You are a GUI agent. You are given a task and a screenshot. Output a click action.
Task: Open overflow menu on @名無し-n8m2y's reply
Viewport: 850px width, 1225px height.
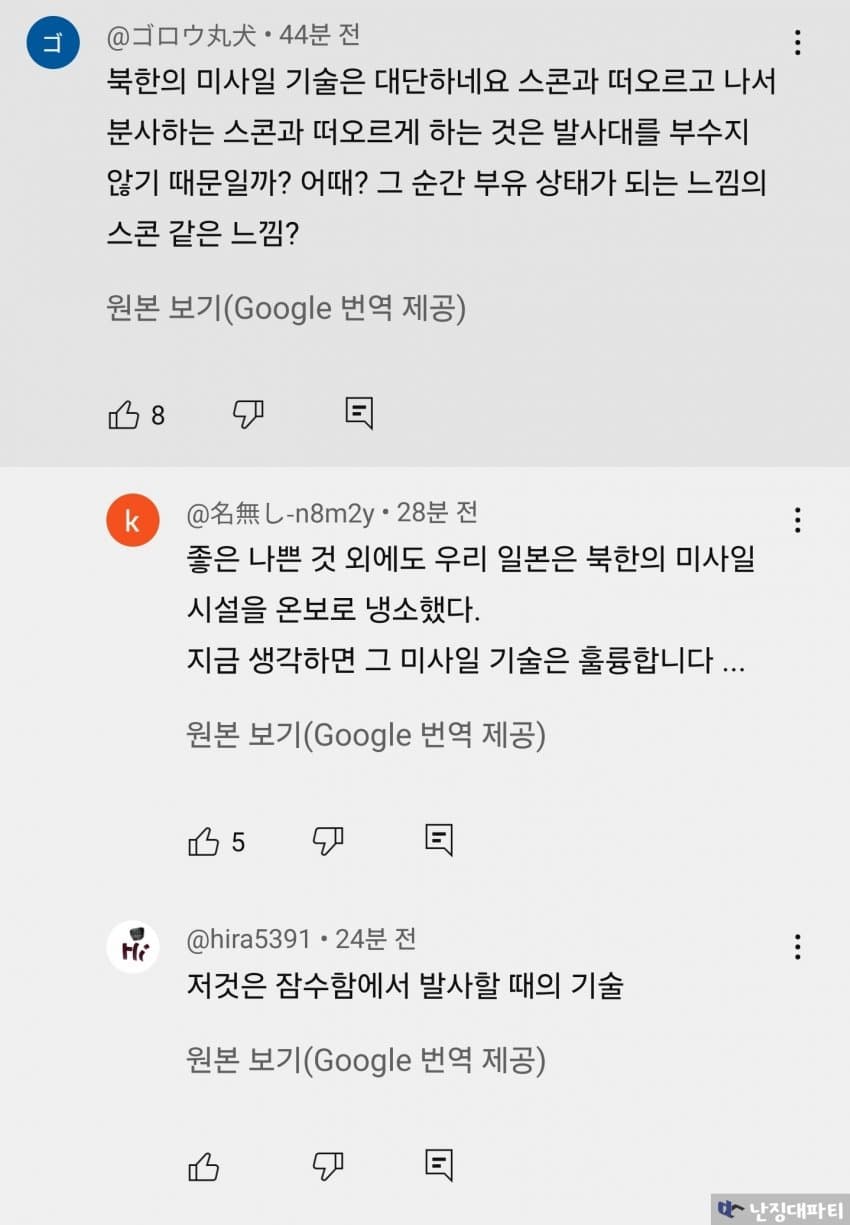coord(797,520)
